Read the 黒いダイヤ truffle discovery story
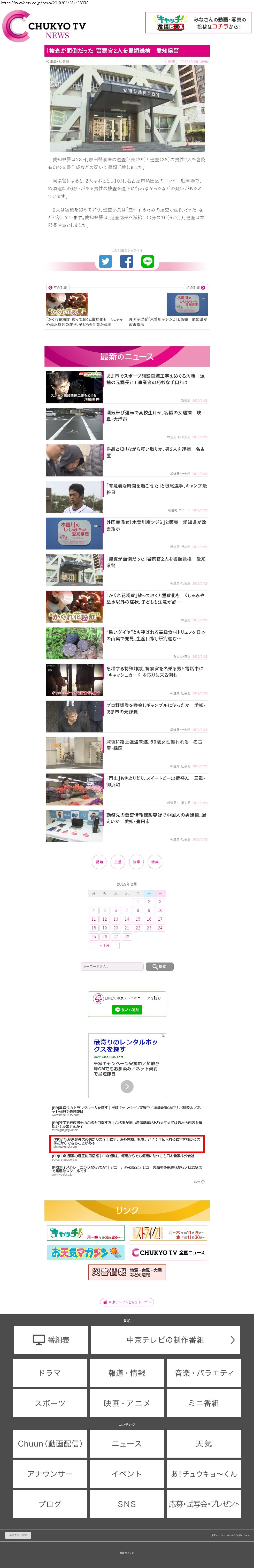 (x=156, y=635)
